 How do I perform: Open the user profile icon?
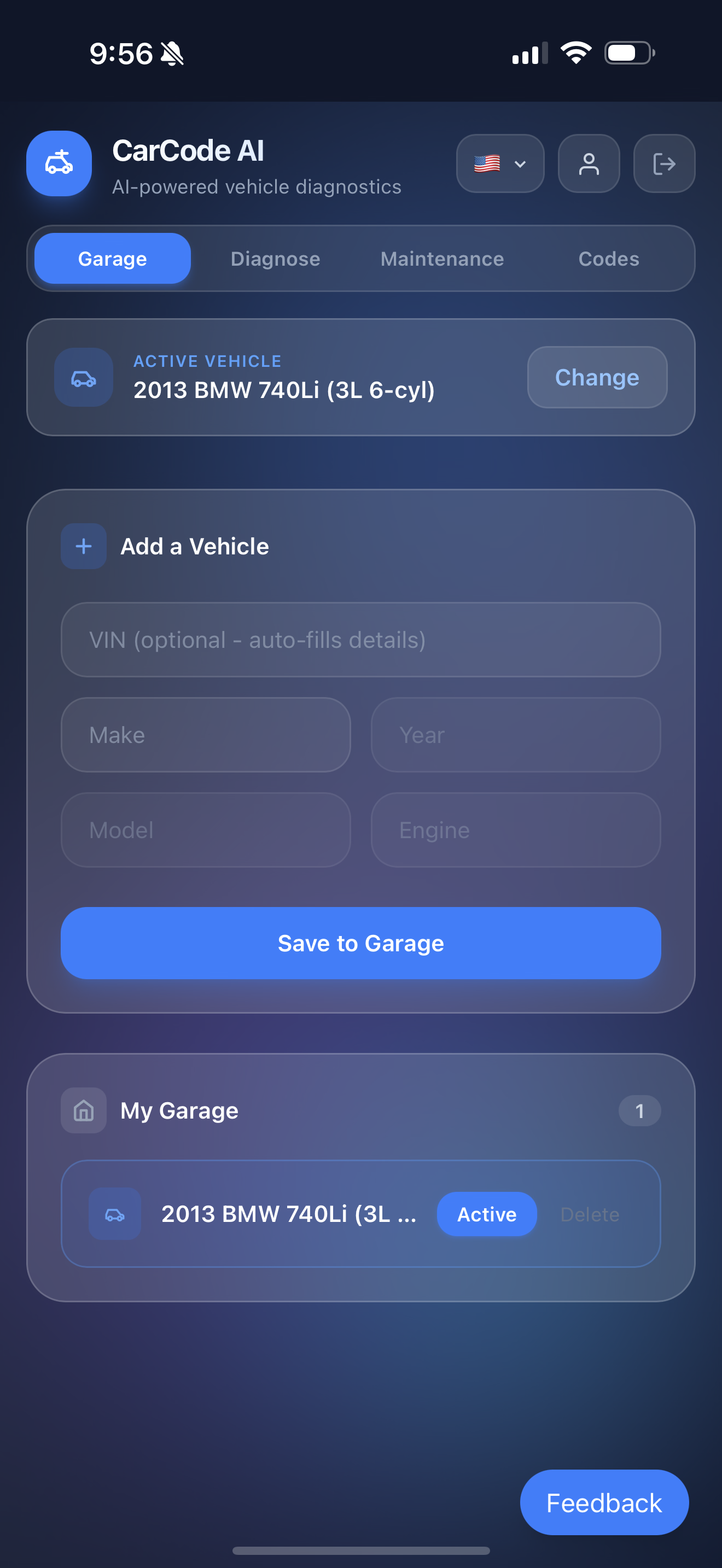coord(588,163)
